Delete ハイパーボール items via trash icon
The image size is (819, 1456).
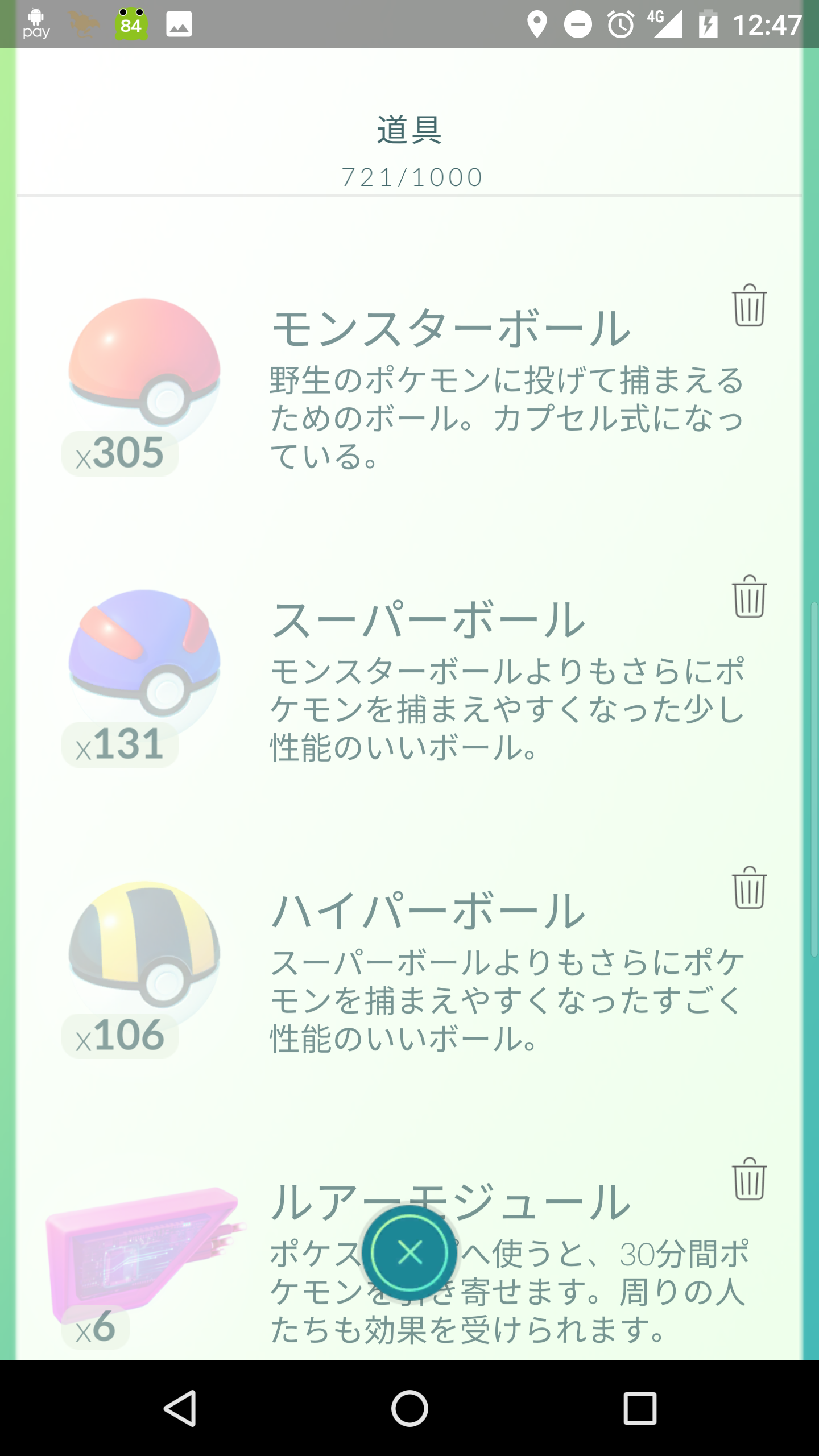(x=749, y=888)
